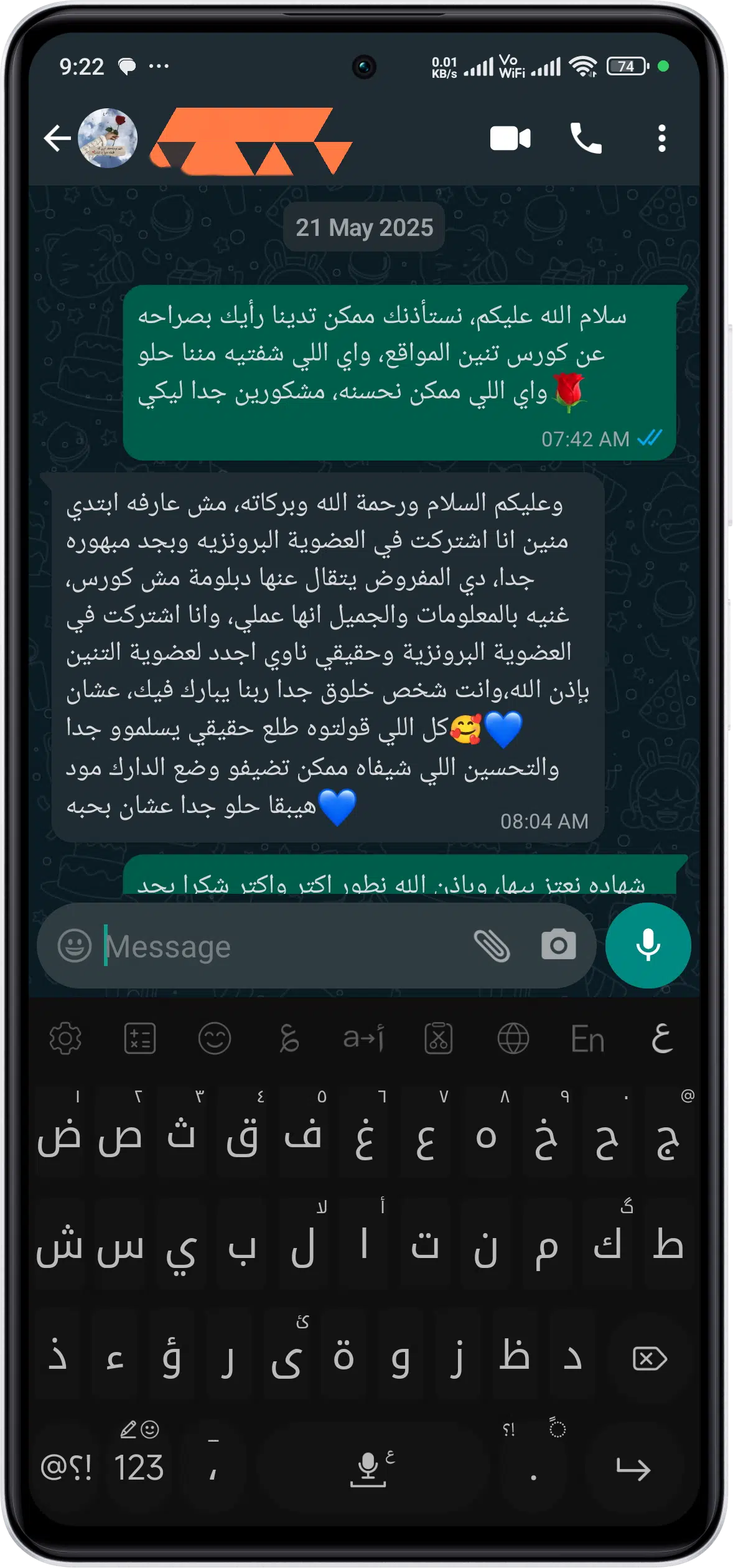Open keyboard settings gear
This screenshot has height=1568, width=733.
(65, 1038)
